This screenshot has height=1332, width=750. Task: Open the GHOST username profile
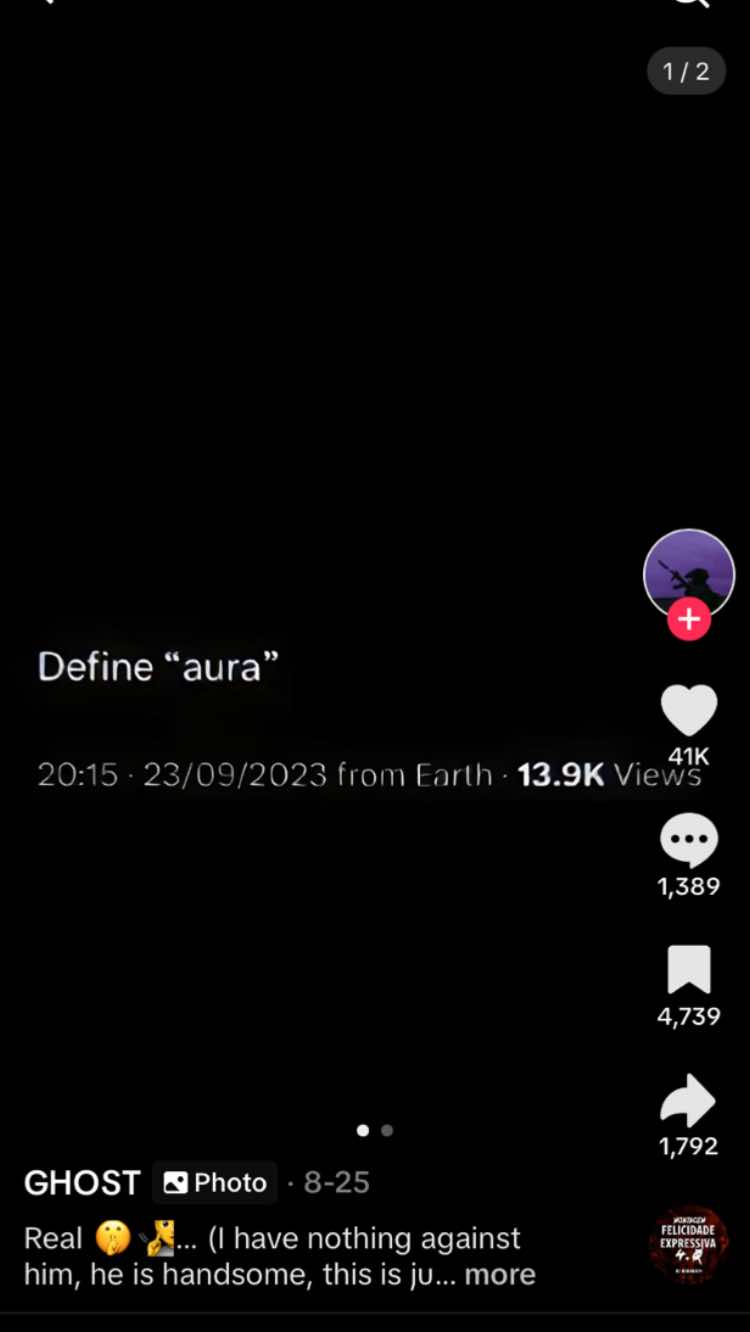82,1183
